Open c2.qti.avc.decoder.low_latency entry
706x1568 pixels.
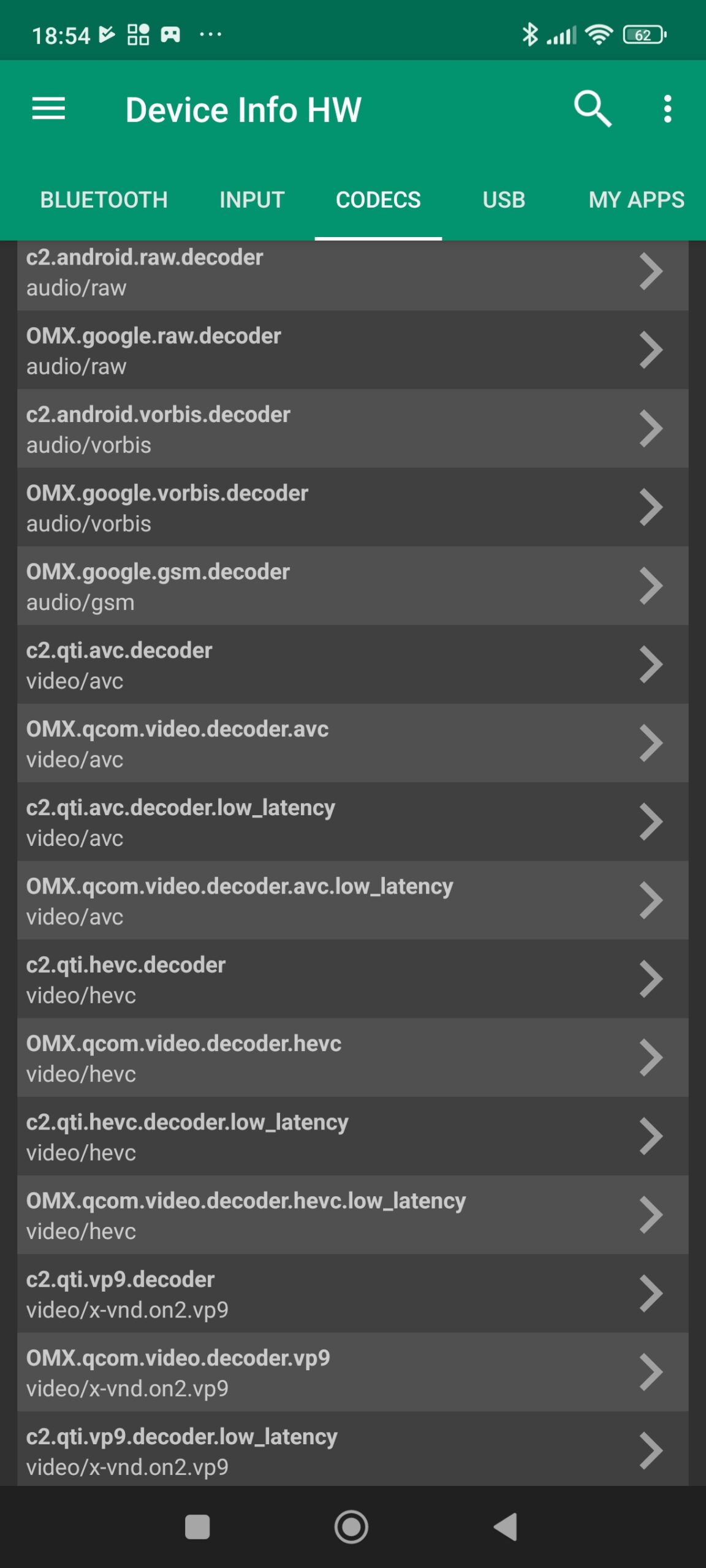click(x=352, y=822)
